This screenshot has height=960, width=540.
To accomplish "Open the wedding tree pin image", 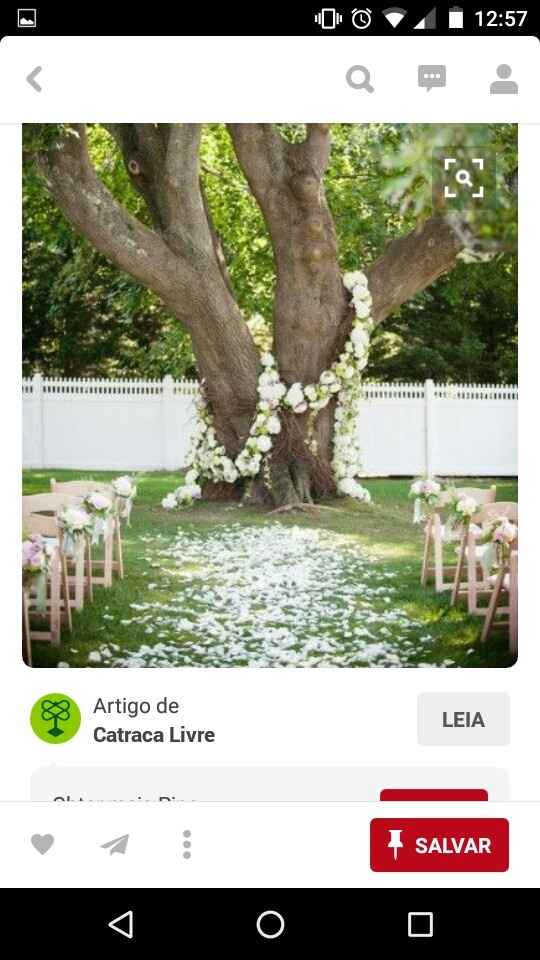I will click(270, 396).
